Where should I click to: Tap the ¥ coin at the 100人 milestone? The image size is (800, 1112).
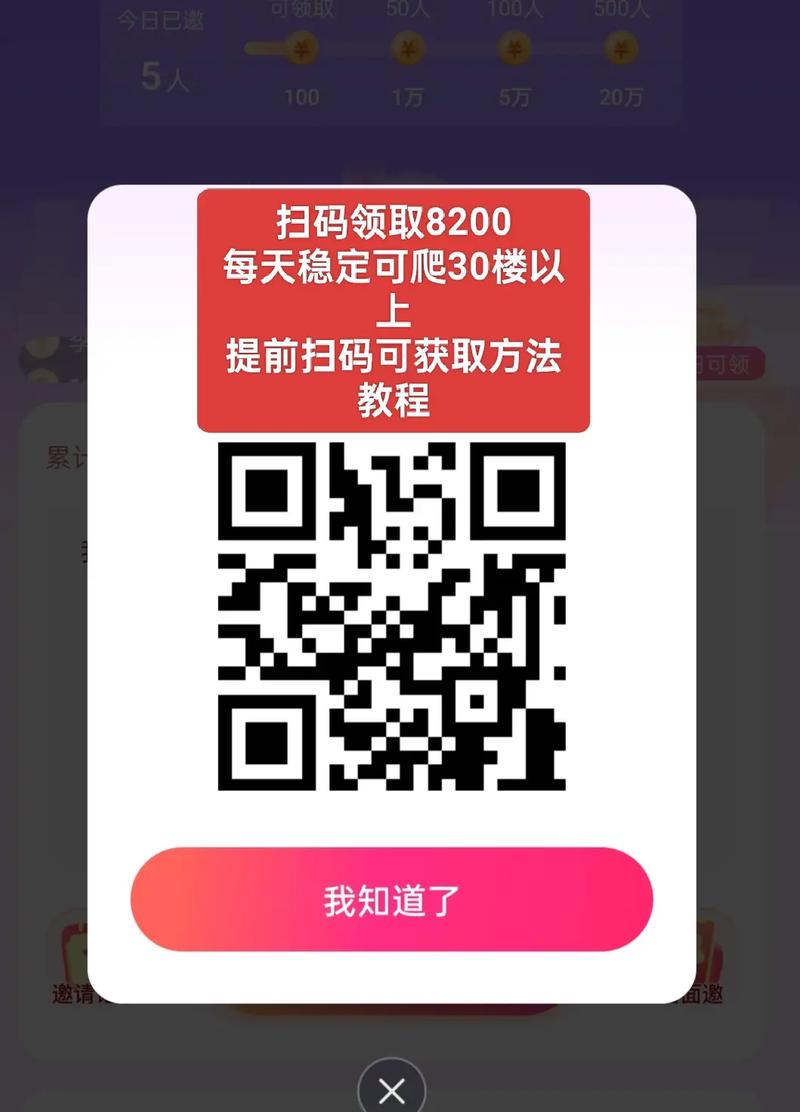[x=512, y=45]
